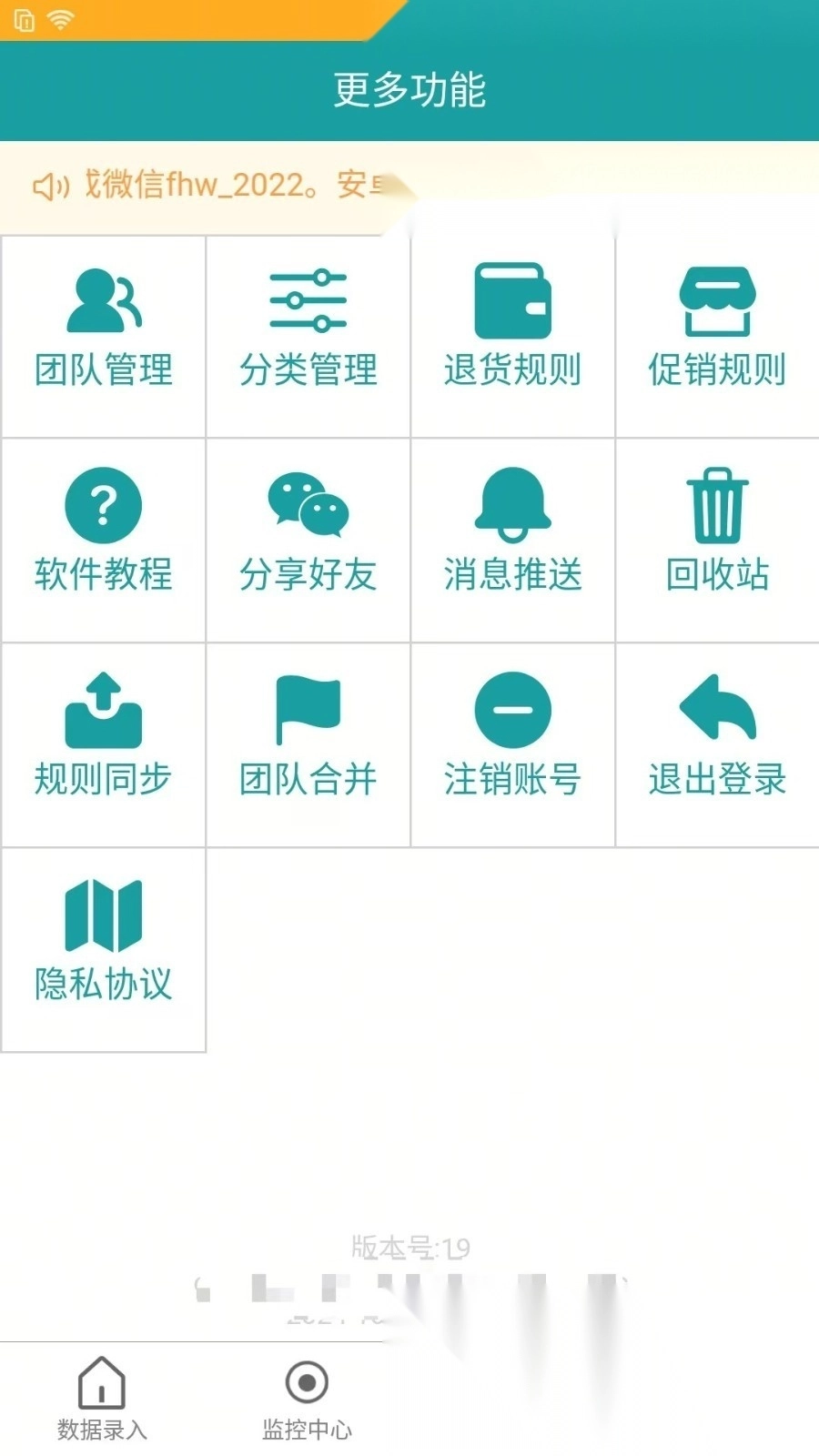This screenshot has width=819, height=1456.
Task: Open 团队管理 team management
Action: tap(104, 335)
